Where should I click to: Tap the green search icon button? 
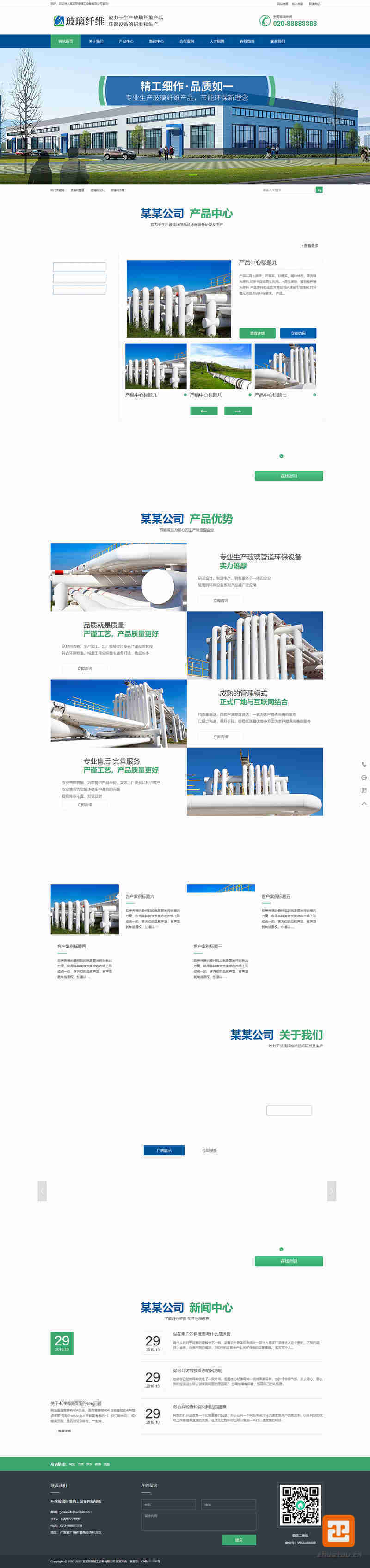(319, 190)
